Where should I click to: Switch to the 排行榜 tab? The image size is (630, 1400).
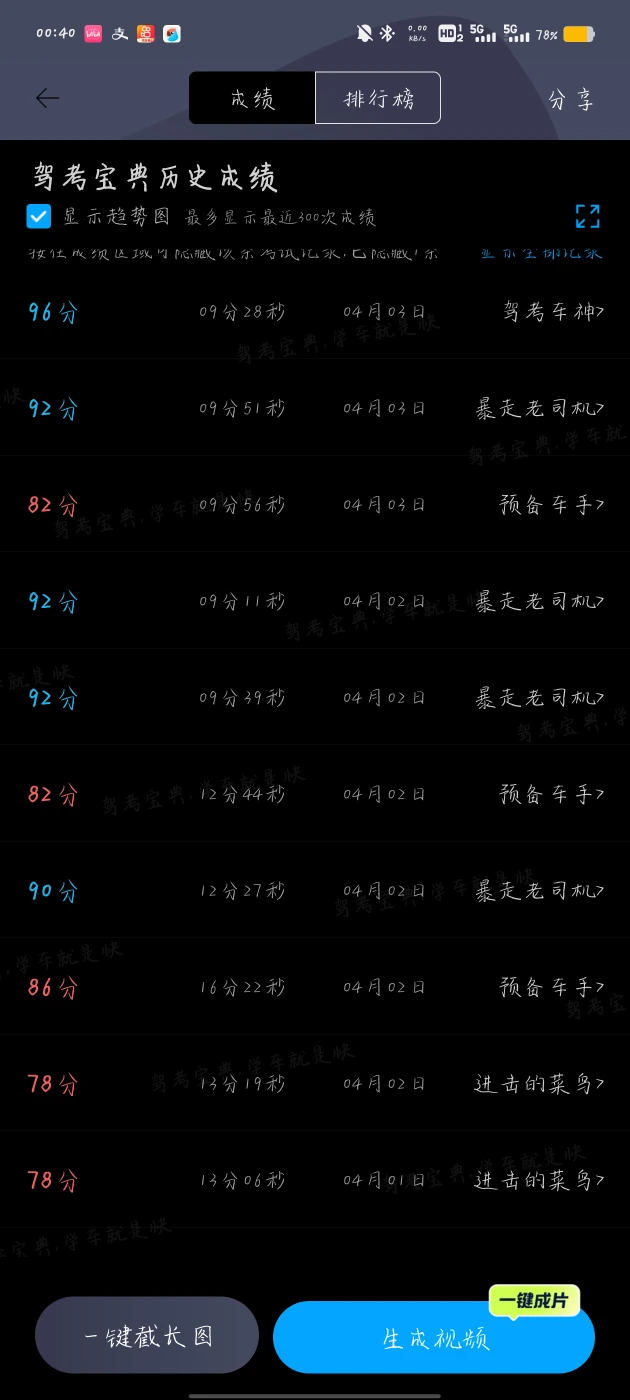378,98
